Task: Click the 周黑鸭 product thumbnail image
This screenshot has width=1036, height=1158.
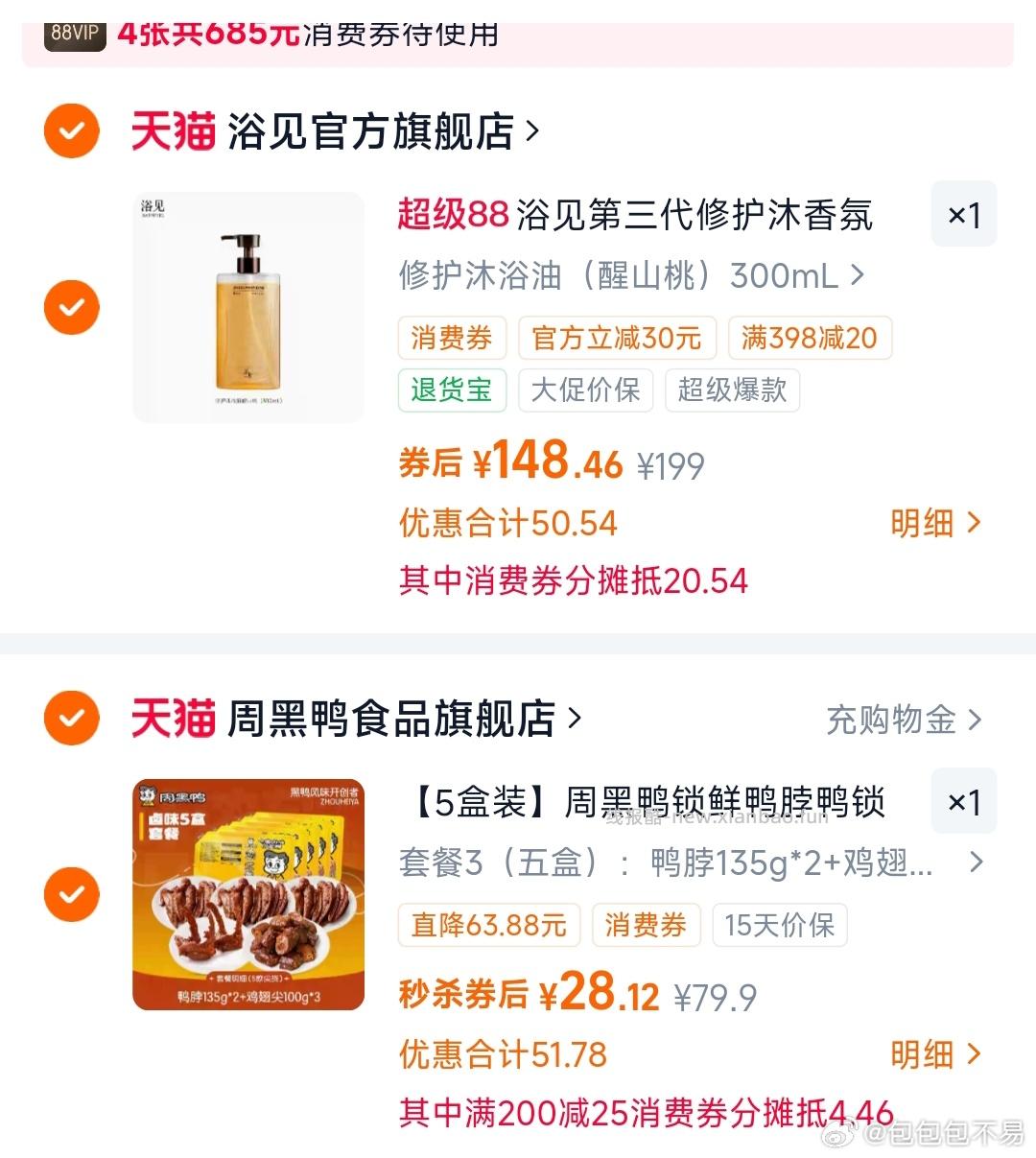Action: pyautogui.click(x=247, y=894)
